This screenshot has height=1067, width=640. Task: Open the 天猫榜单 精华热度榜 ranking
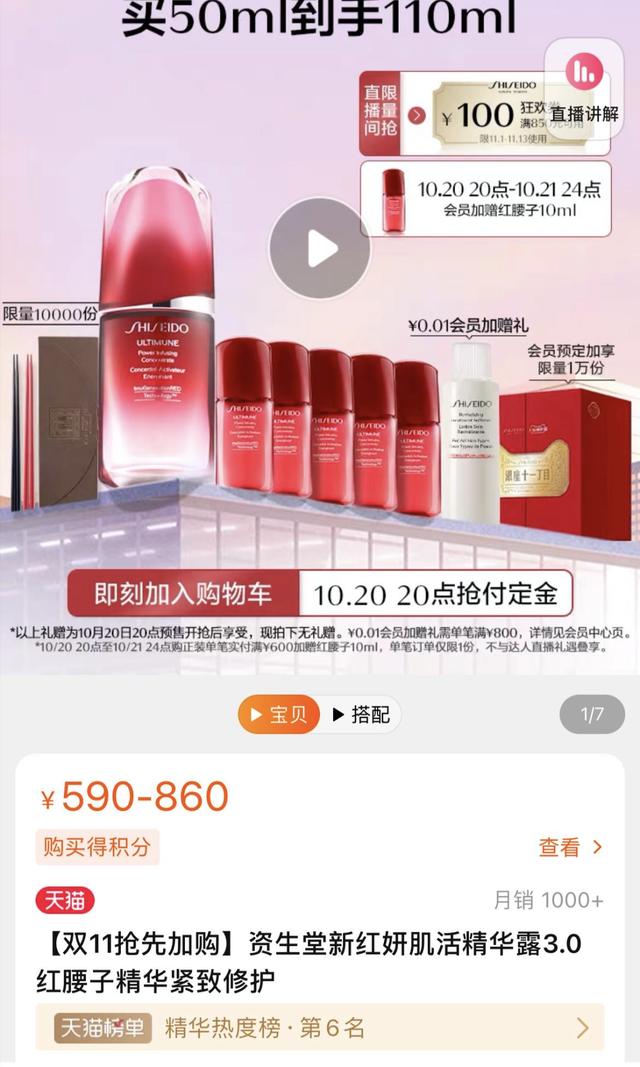click(x=320, y=1028)
